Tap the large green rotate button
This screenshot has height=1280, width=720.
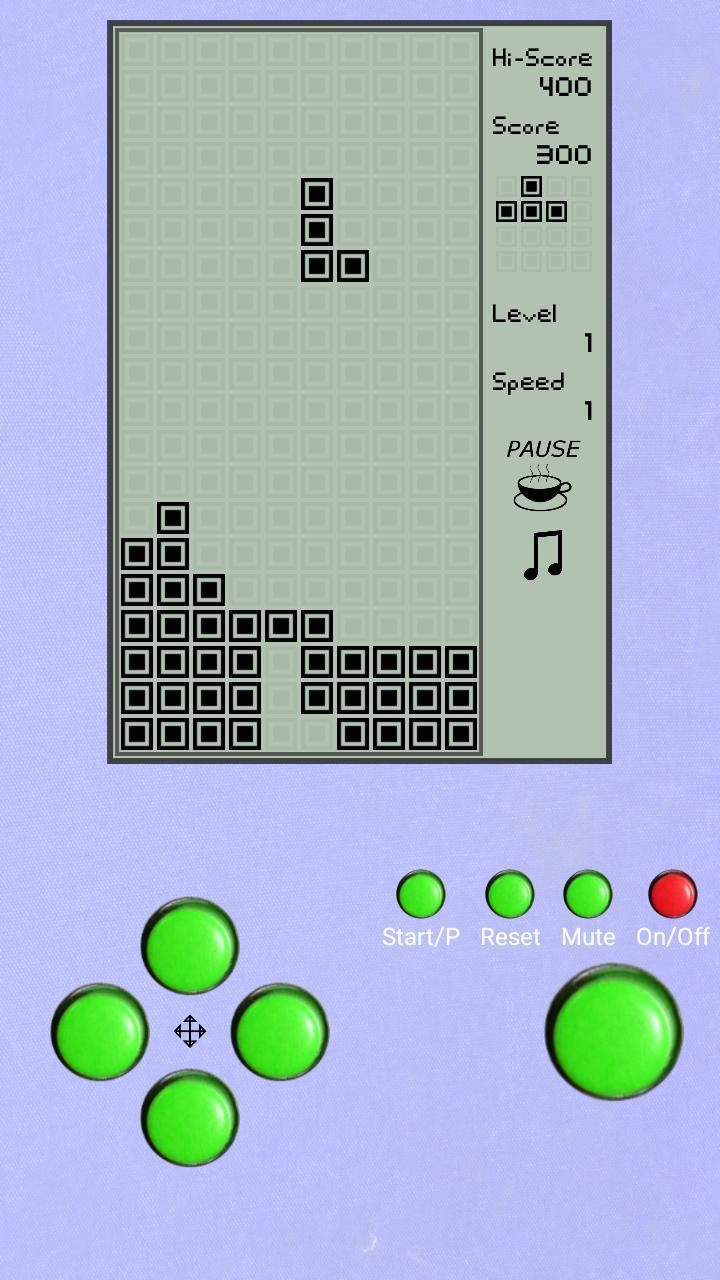tap(613, 1032)
